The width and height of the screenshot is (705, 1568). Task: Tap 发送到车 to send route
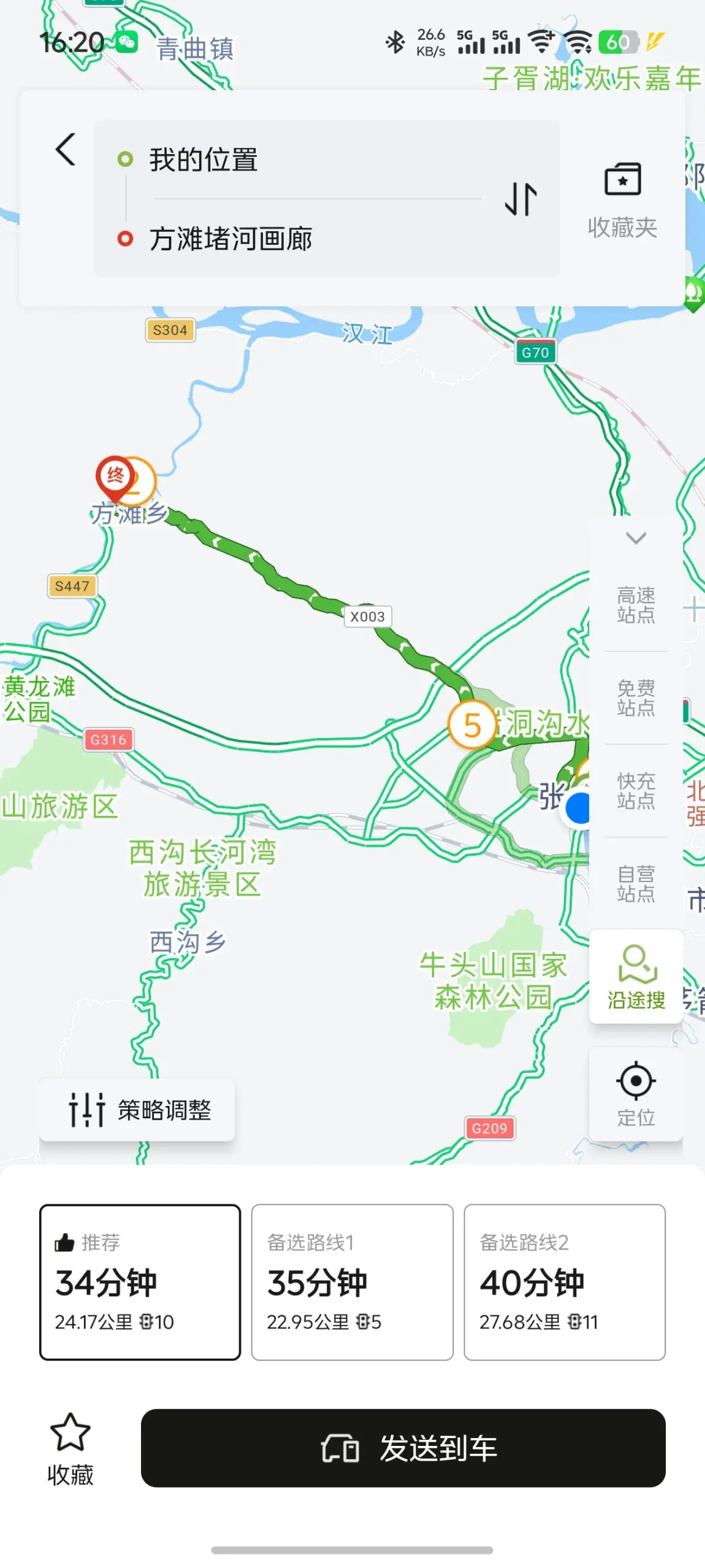tap(403, 1448)
